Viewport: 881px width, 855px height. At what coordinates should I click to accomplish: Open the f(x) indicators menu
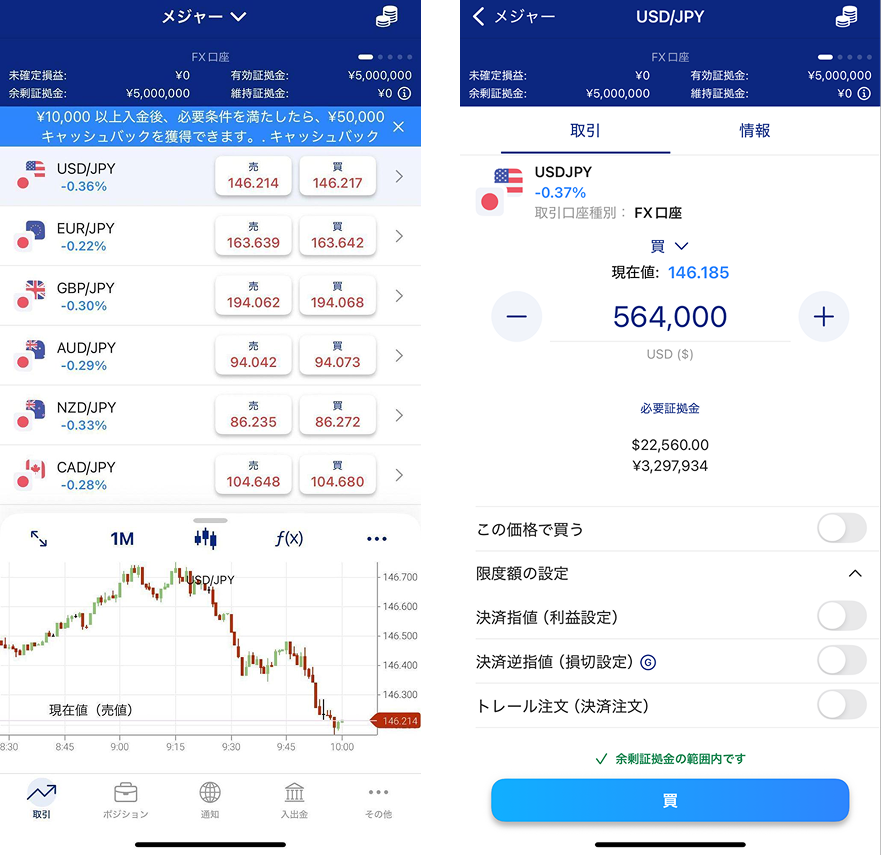click(x=289, y=539)
